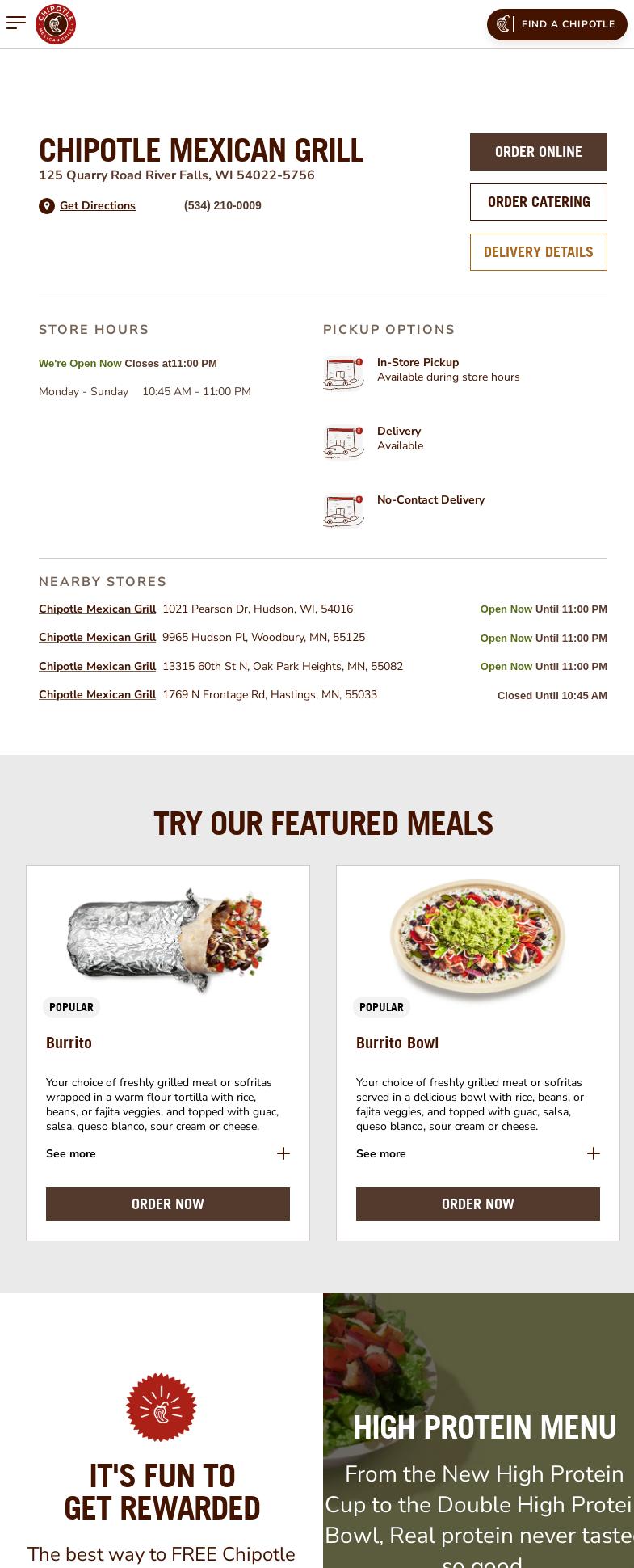
Task: Call the (534) 210-0009 phone number
Action: click(222, 206)
